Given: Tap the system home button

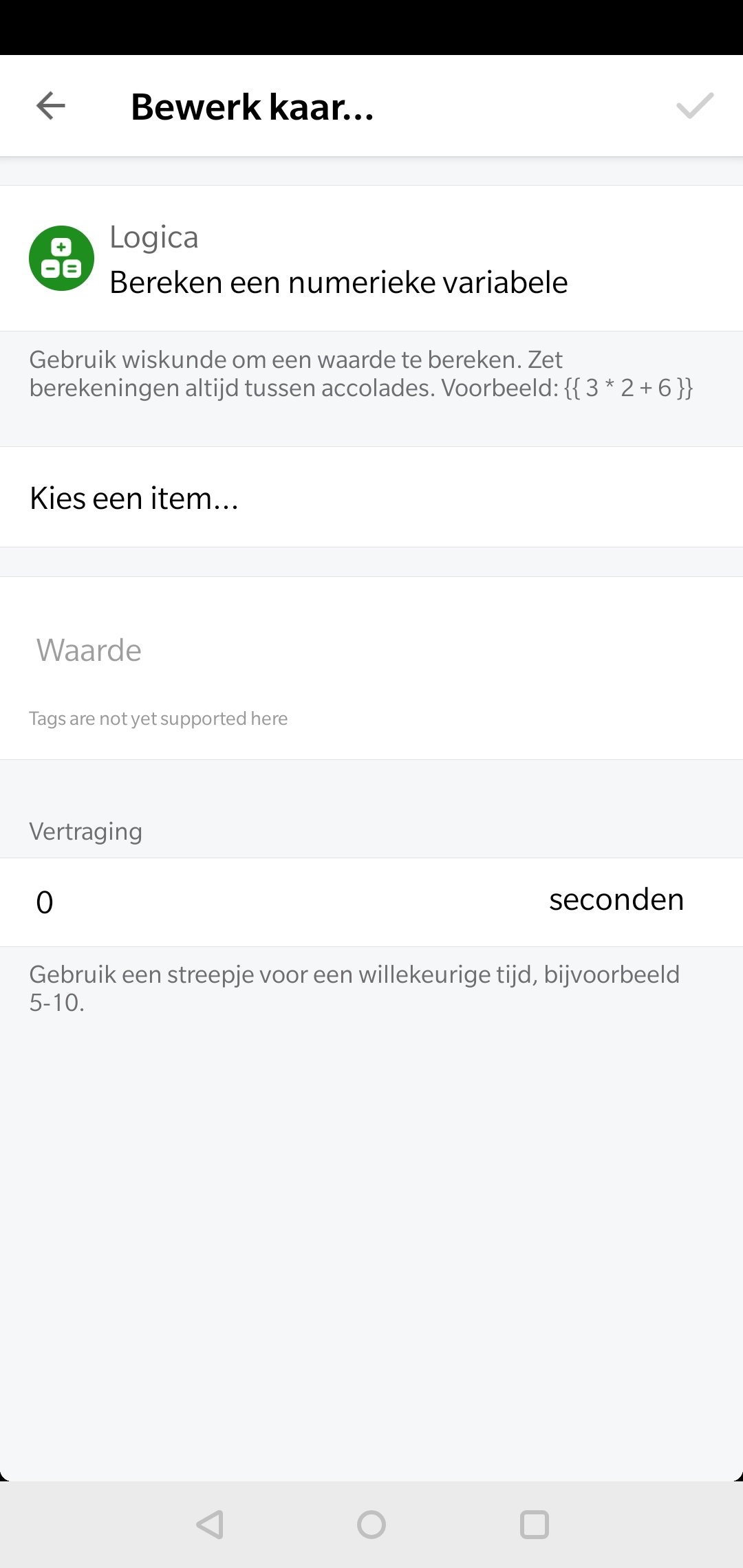Looking at the screenshot, I should (371, 1525).
